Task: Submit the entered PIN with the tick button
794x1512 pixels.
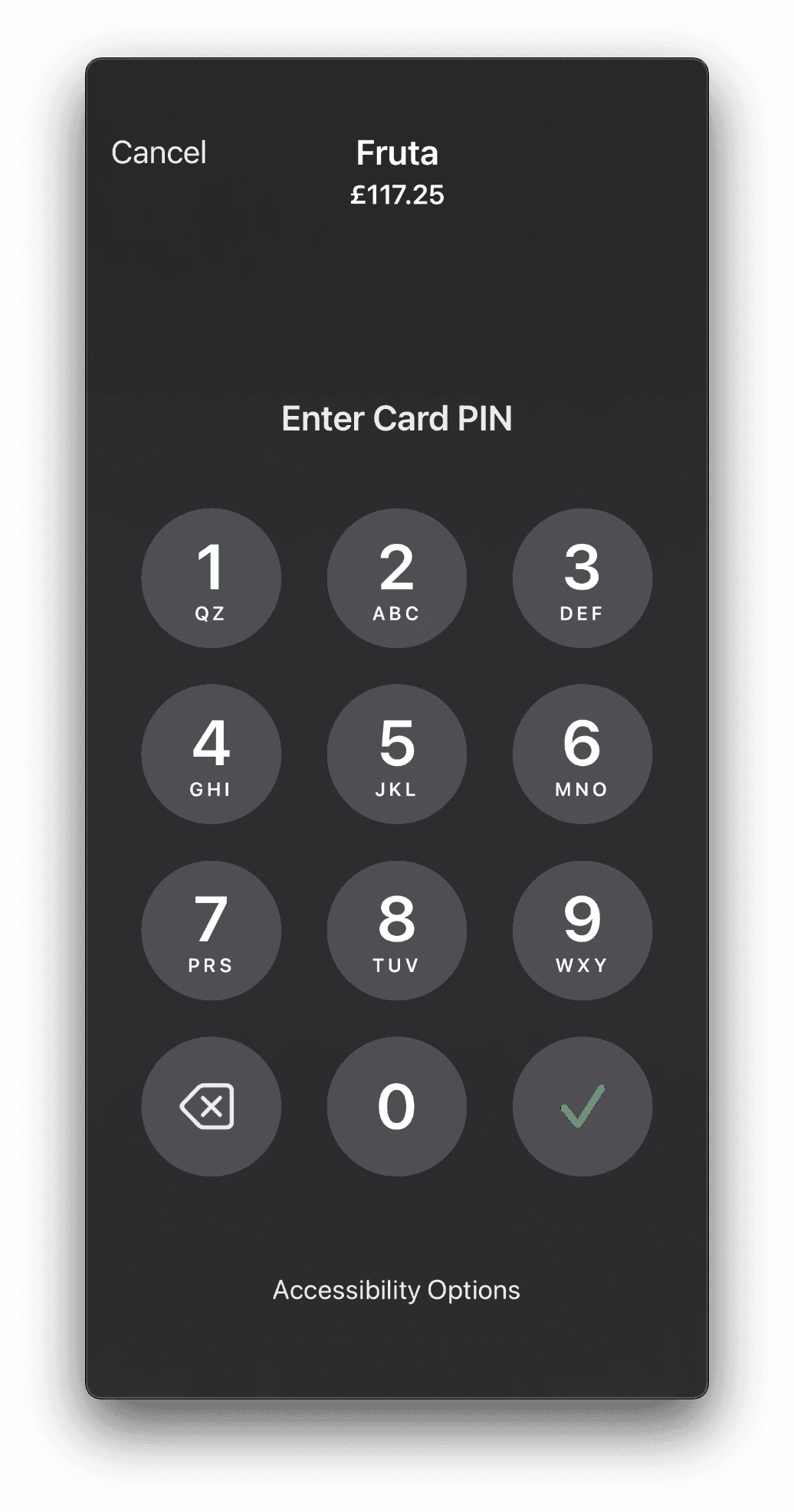Action: pos(582,1106)
